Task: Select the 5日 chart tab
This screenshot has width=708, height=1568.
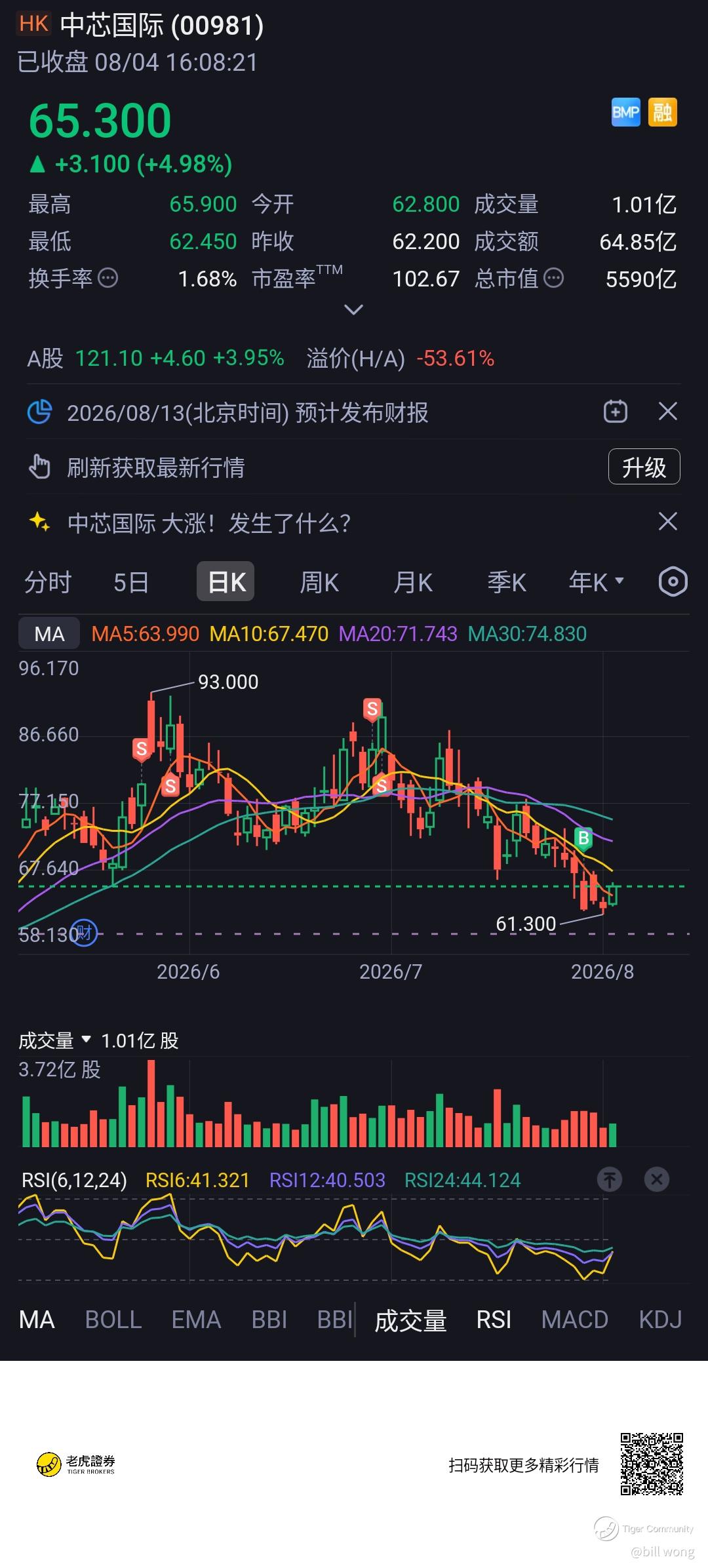Action: click(x=131, y=582)
